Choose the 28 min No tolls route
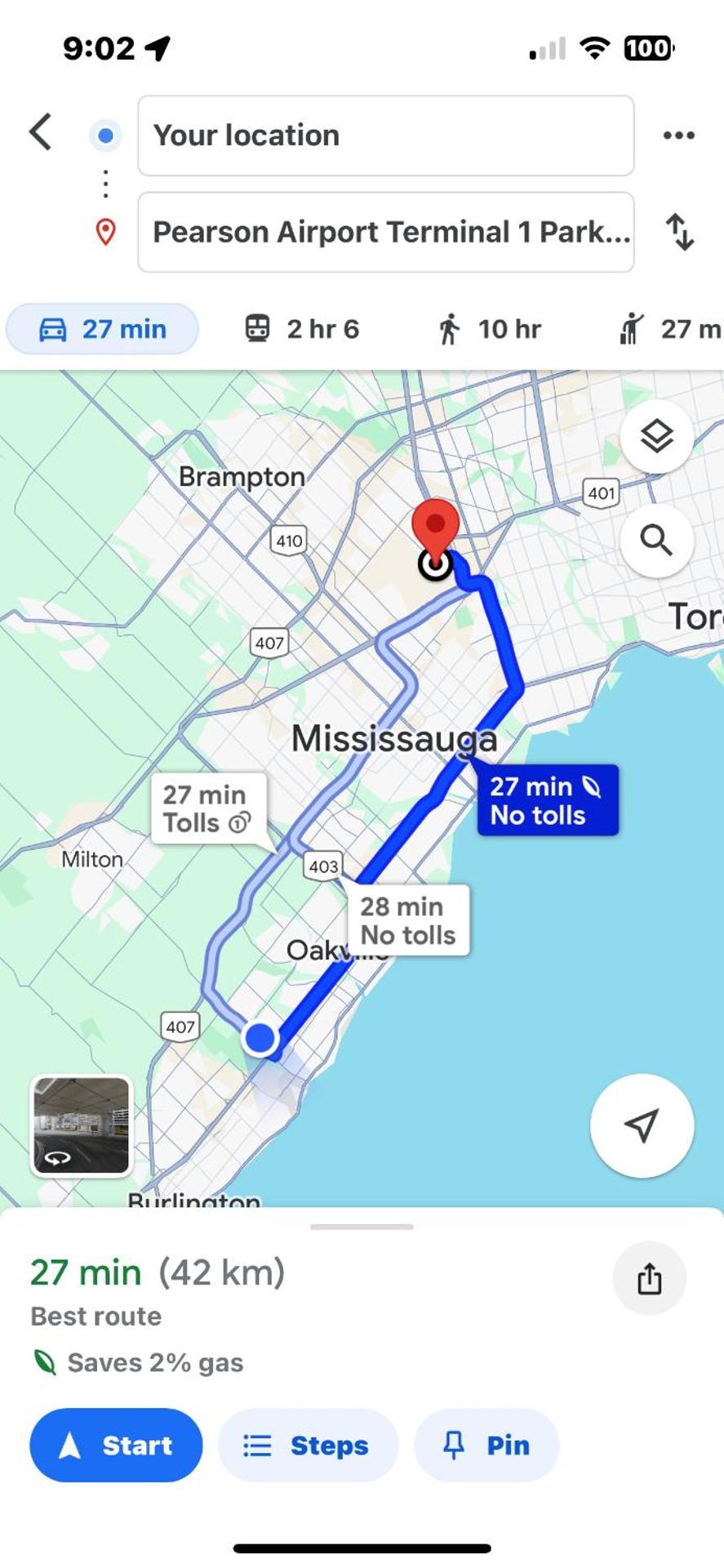 pos(408,920)
